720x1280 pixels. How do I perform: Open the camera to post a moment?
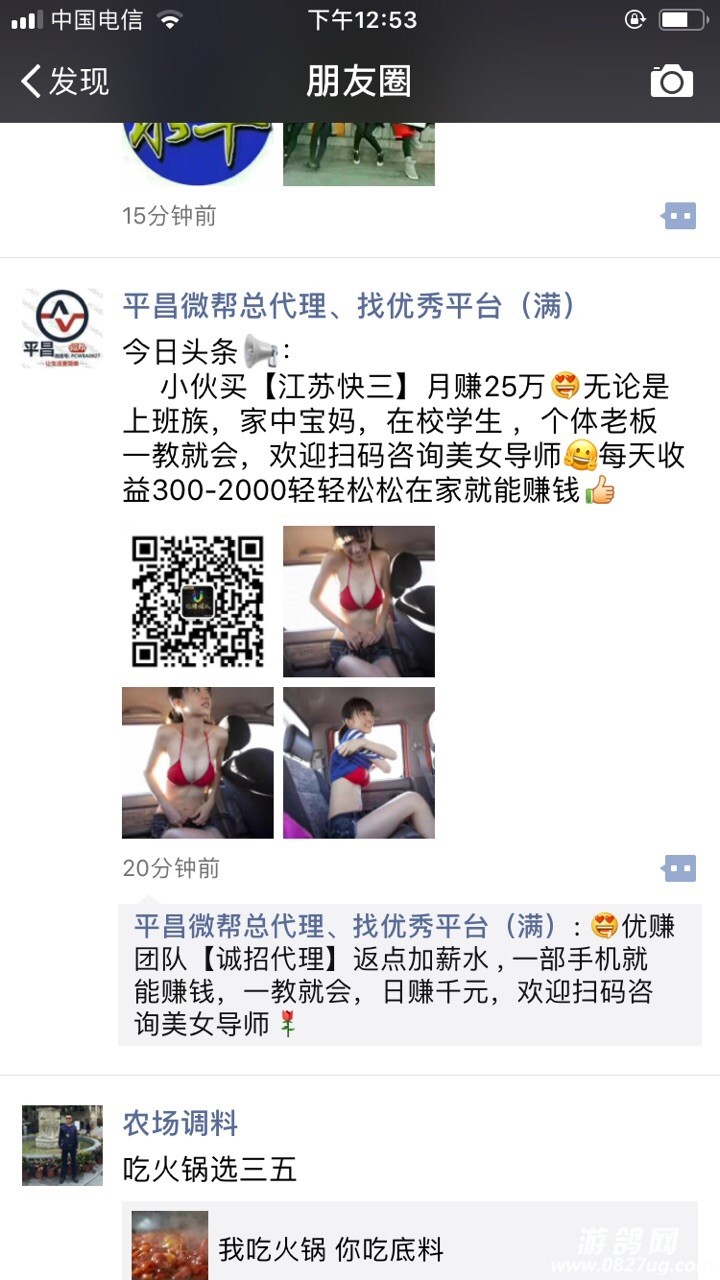click(671, 81)
